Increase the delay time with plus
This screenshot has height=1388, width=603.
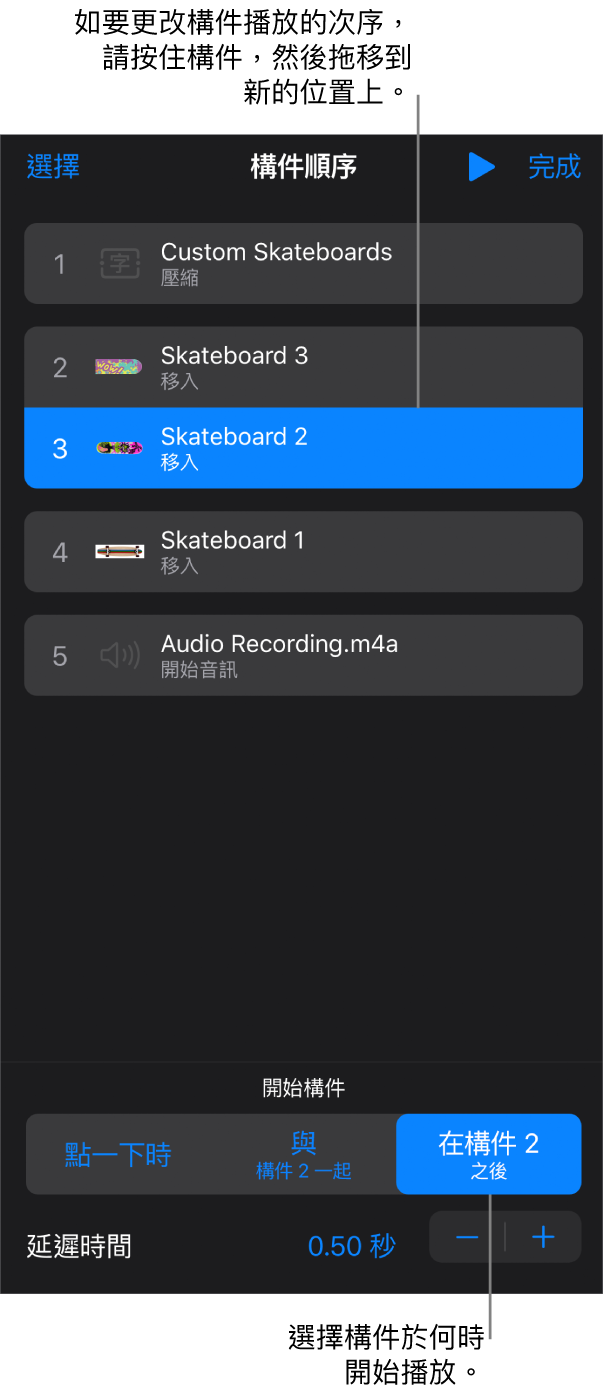click(x=543, y=1237)
